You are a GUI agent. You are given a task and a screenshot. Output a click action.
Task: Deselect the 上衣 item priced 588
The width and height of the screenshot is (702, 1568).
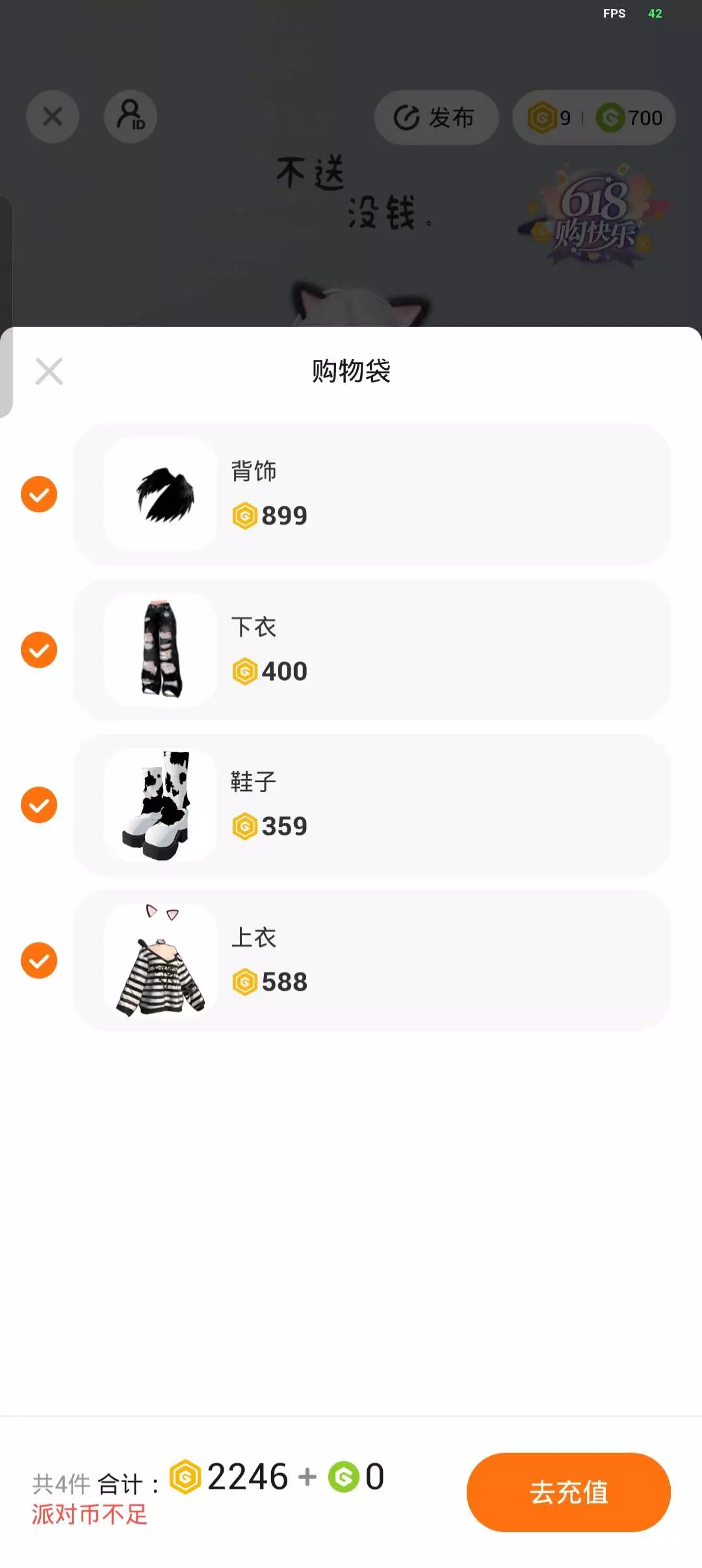pos(39,960)
